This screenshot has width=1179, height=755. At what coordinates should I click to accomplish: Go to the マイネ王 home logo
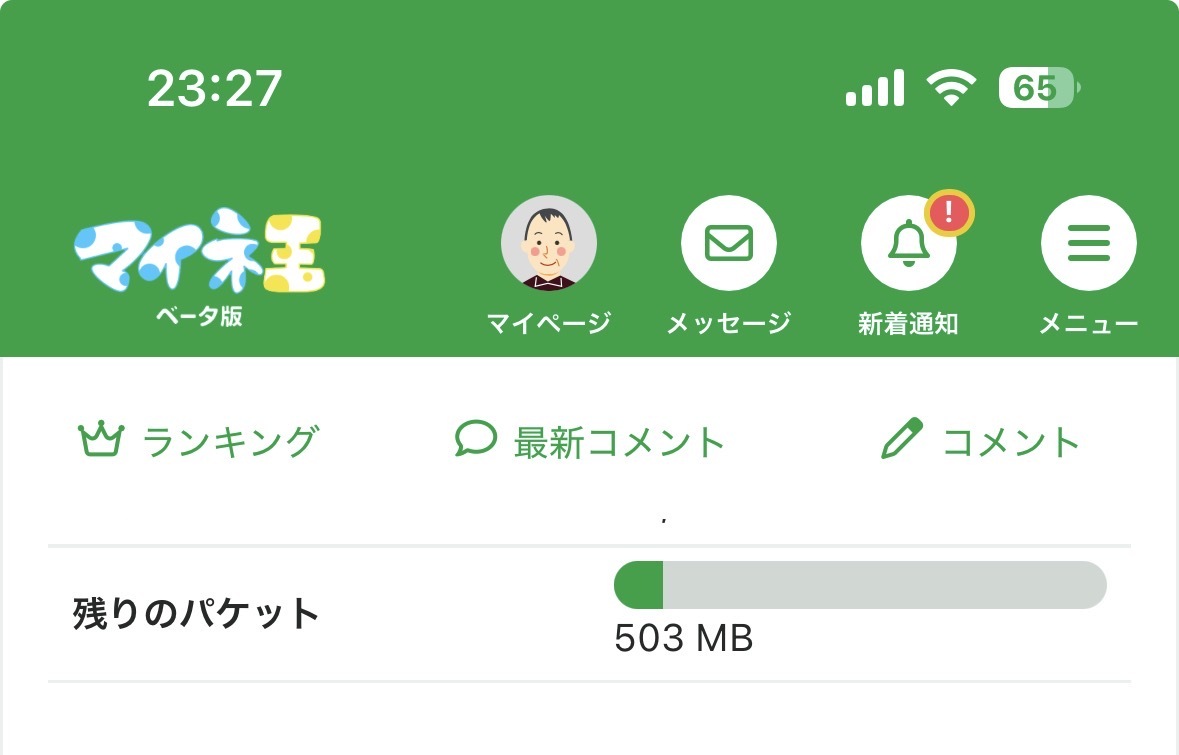[x=200, y=254]
